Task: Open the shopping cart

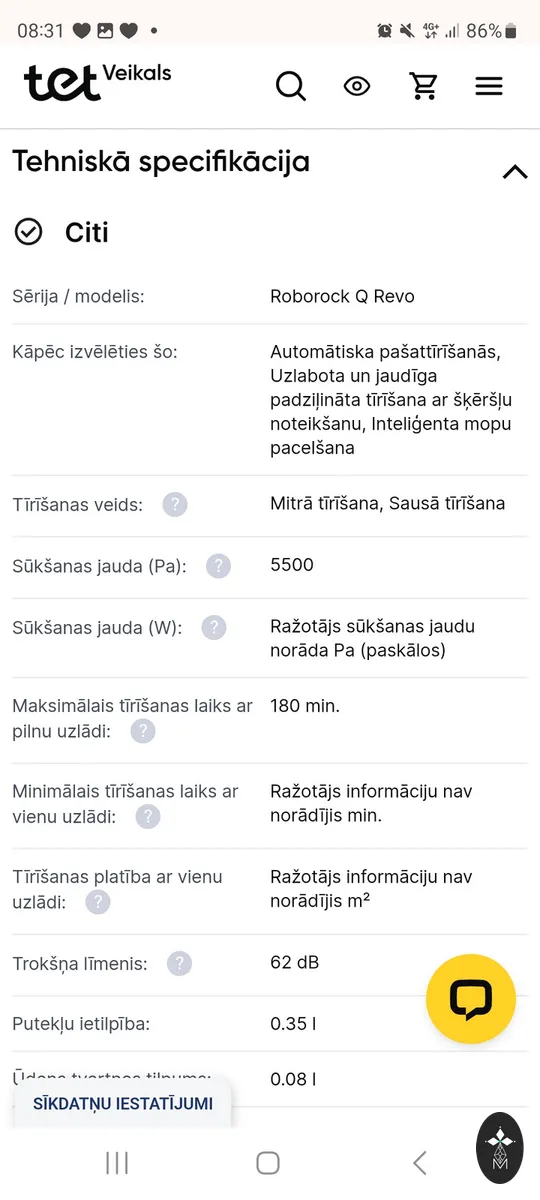Action: pos(424,86)
